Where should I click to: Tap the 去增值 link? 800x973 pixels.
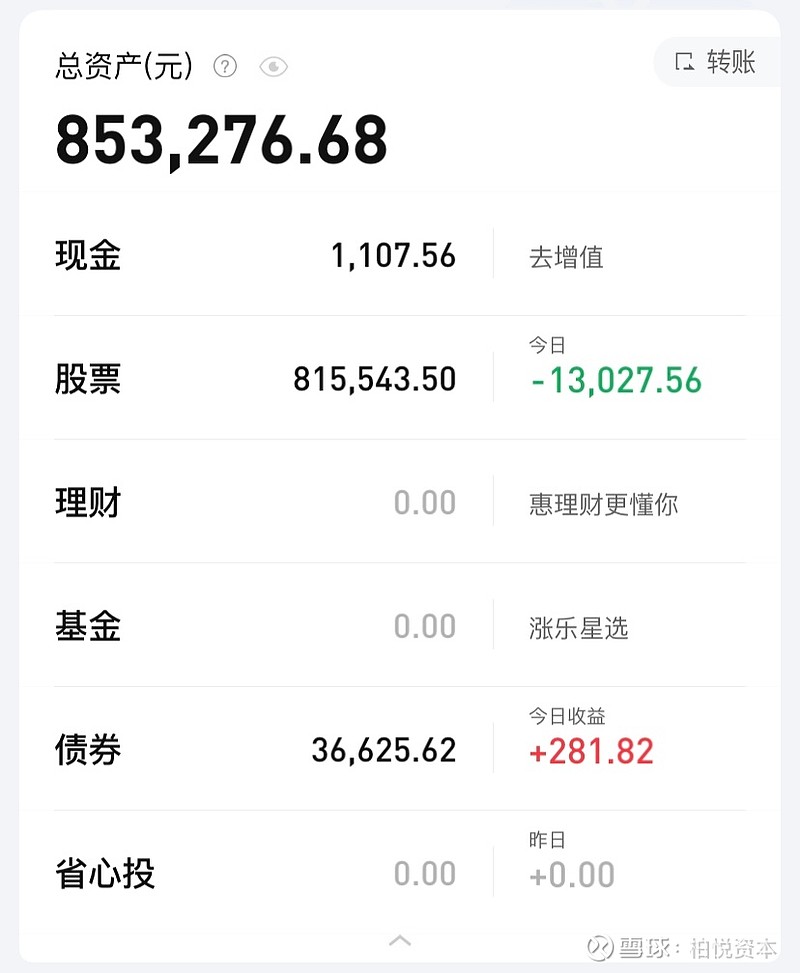coord(566,257)
